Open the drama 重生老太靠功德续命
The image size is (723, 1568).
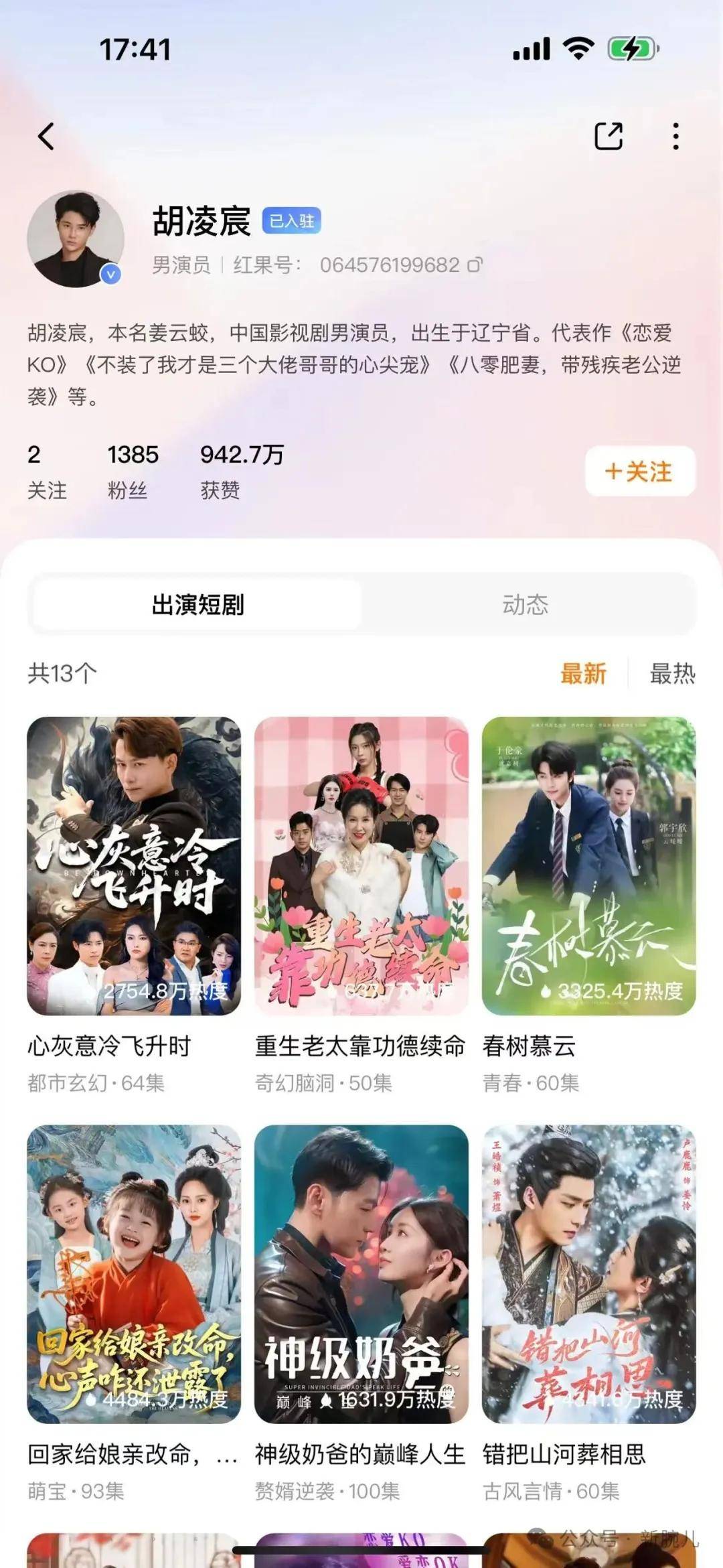pyautogui.click(x=361, y=865)
